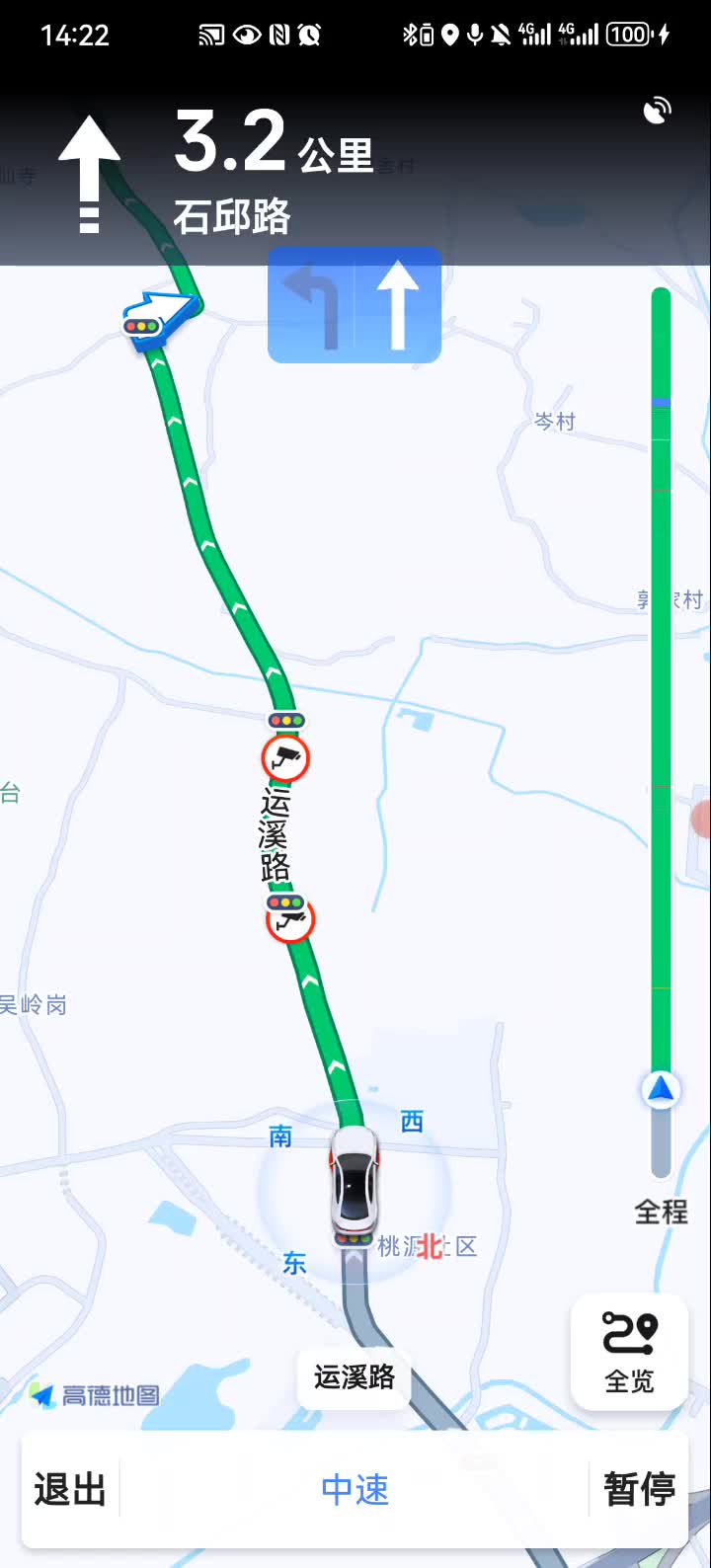
Task: Change the simulation speed via 中速
Action: pos(355,1489)
